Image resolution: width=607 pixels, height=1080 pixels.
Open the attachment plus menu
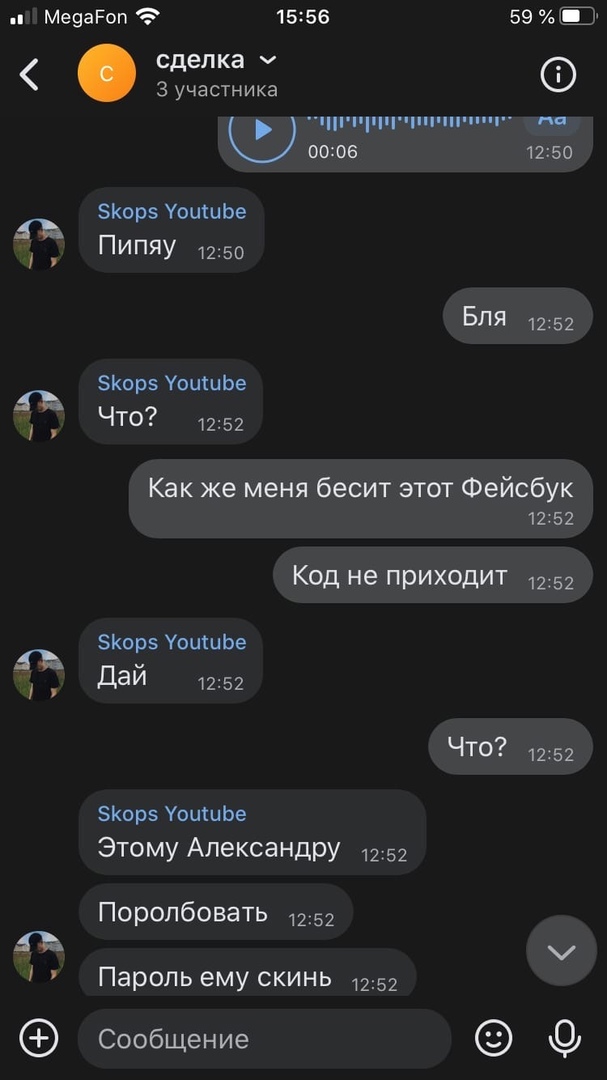39,1038
